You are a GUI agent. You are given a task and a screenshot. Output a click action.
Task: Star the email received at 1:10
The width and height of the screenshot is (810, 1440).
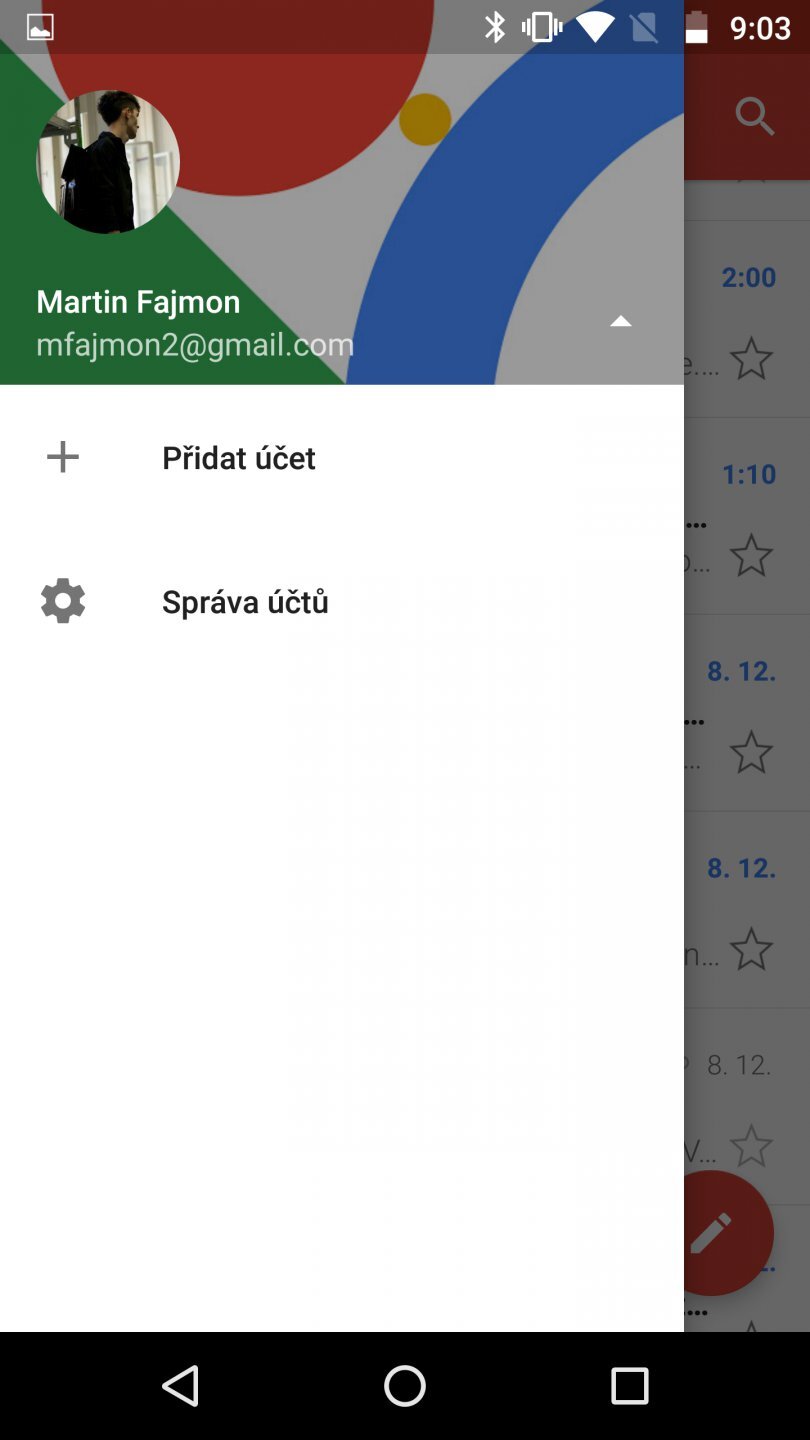coord(750,556)
